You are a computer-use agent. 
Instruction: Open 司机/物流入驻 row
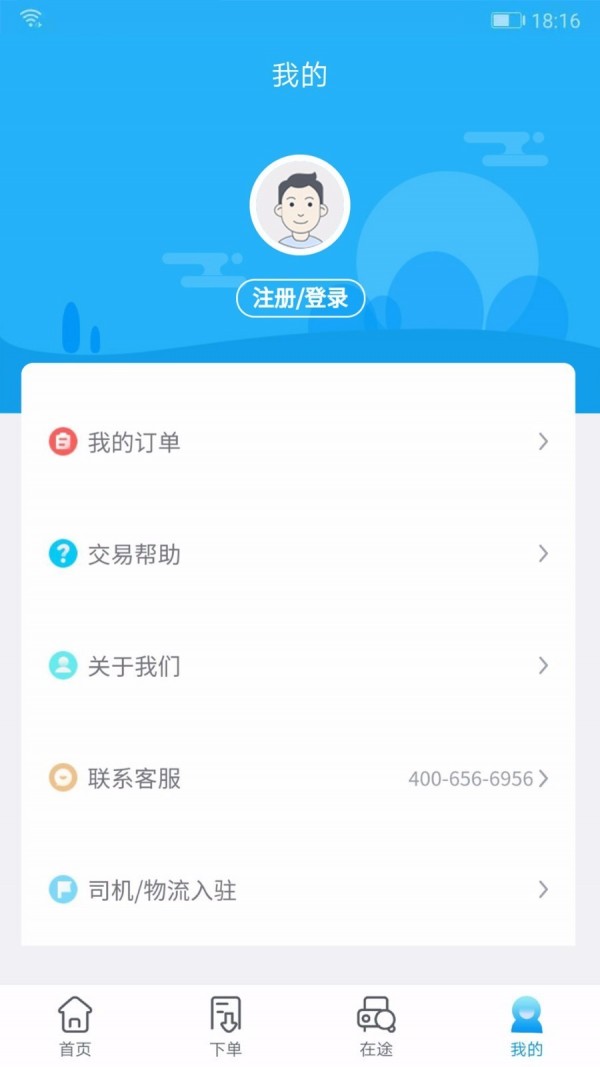pyautogui.click(x=298, y=890)
